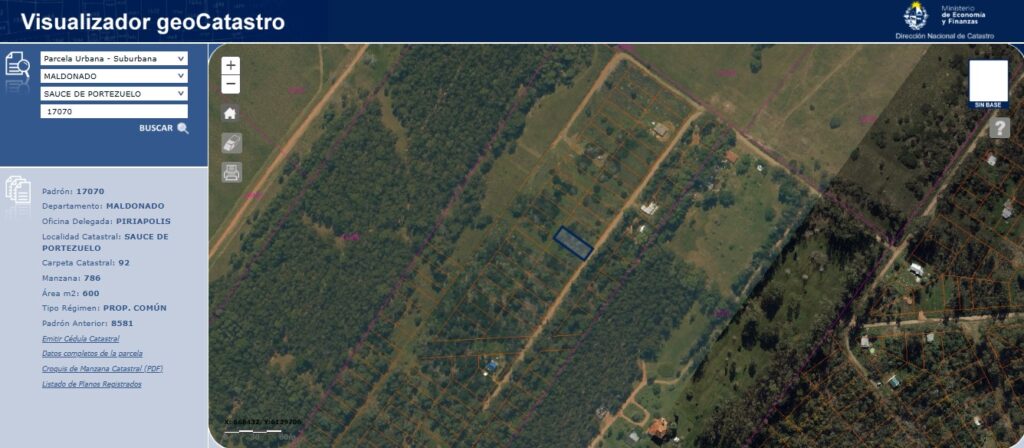1024x448 pixels.
Task: Focus the padrón number field 17070
Action: pyautogui.click(x=113, y=112)
